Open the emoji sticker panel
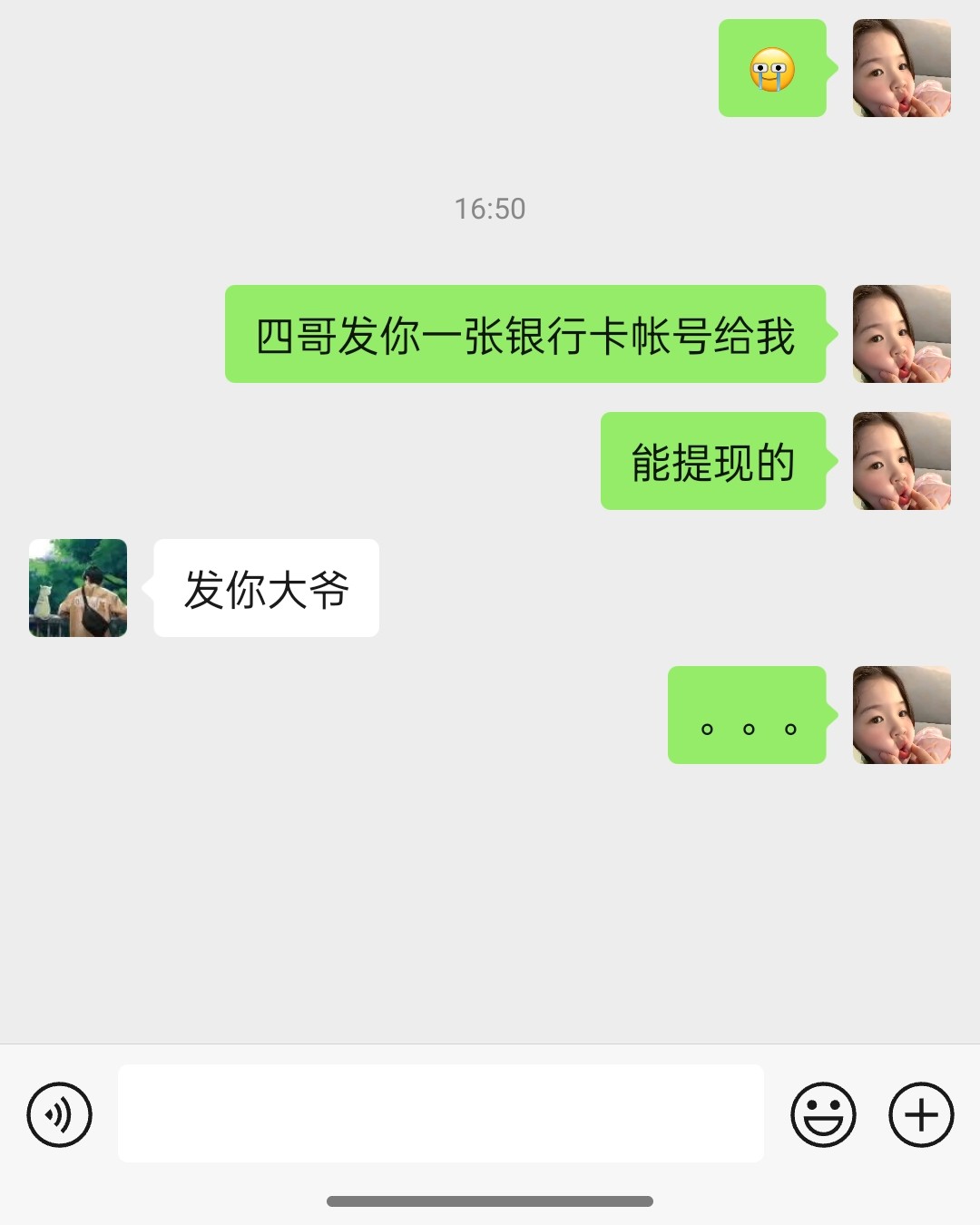This screenshot has width=980, height=1225. (x=823, y=1114)
